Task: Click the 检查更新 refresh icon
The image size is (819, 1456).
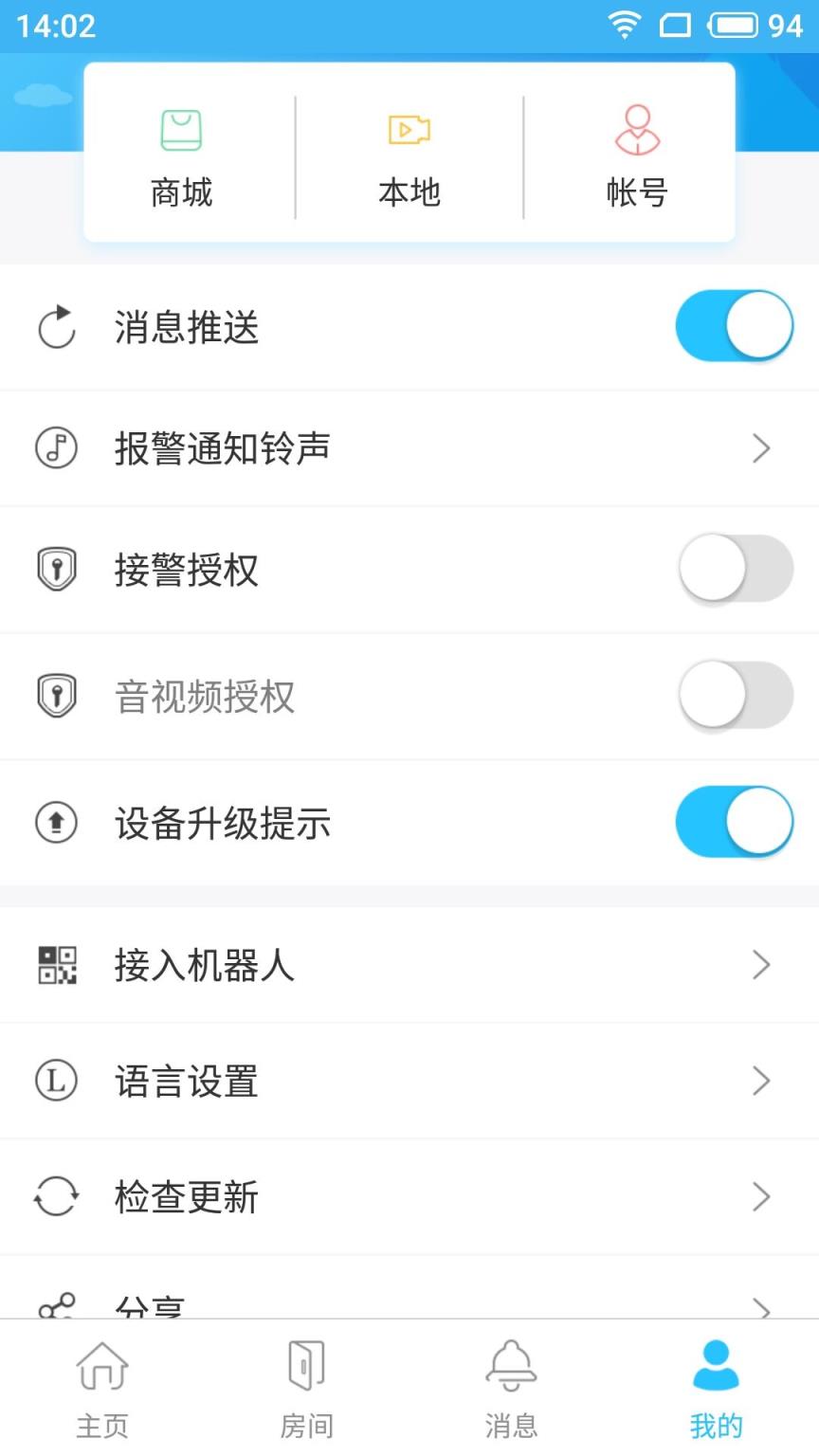Action: pyautogui.click(x=57, y=1196)
